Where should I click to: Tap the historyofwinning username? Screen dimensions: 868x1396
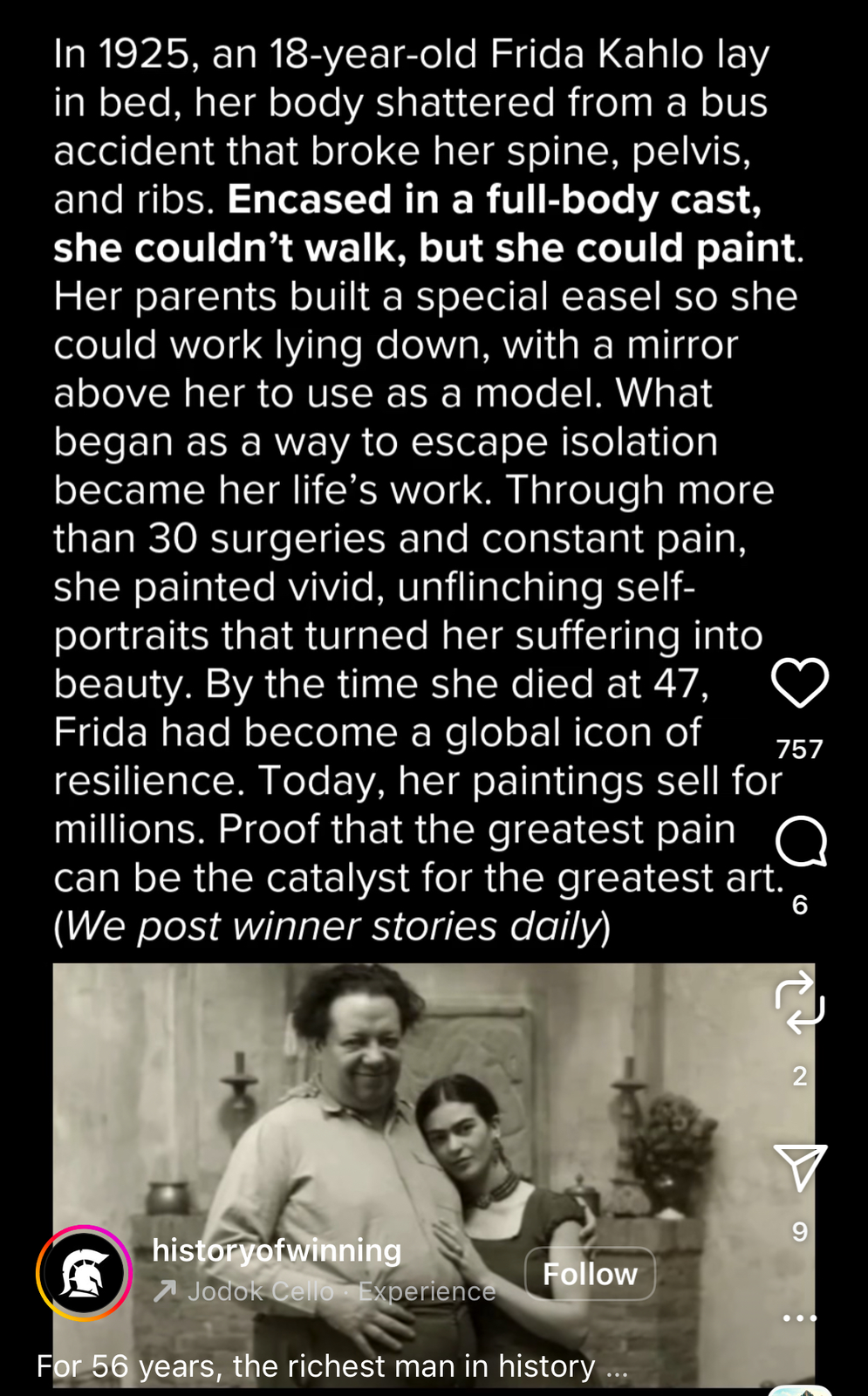[x=277, y=1250]
